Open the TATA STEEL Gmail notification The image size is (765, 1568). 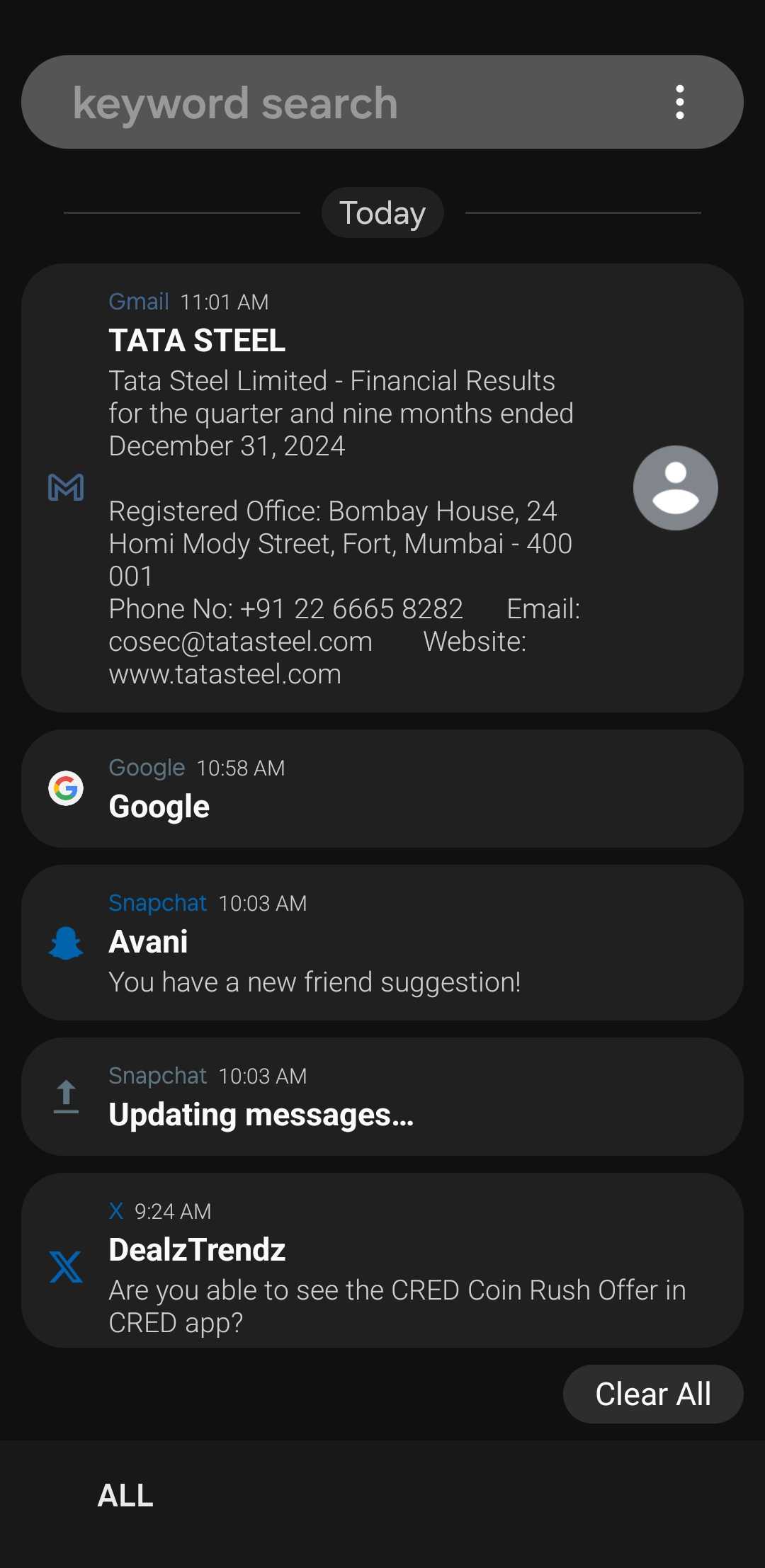pos(340,488)
